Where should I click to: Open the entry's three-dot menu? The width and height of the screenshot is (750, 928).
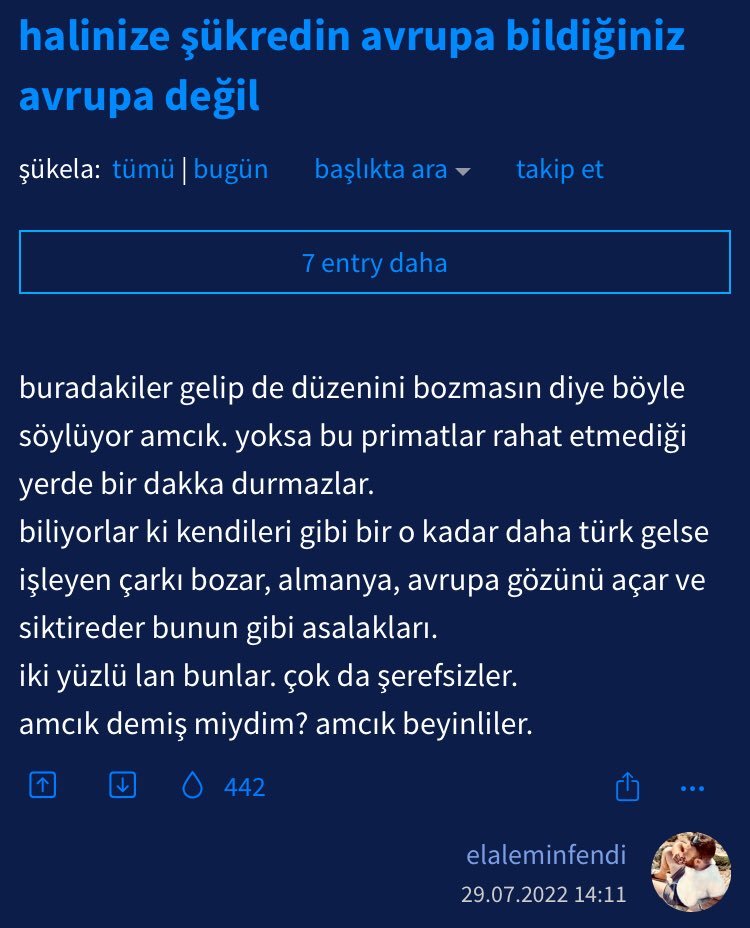pos(692,787)
